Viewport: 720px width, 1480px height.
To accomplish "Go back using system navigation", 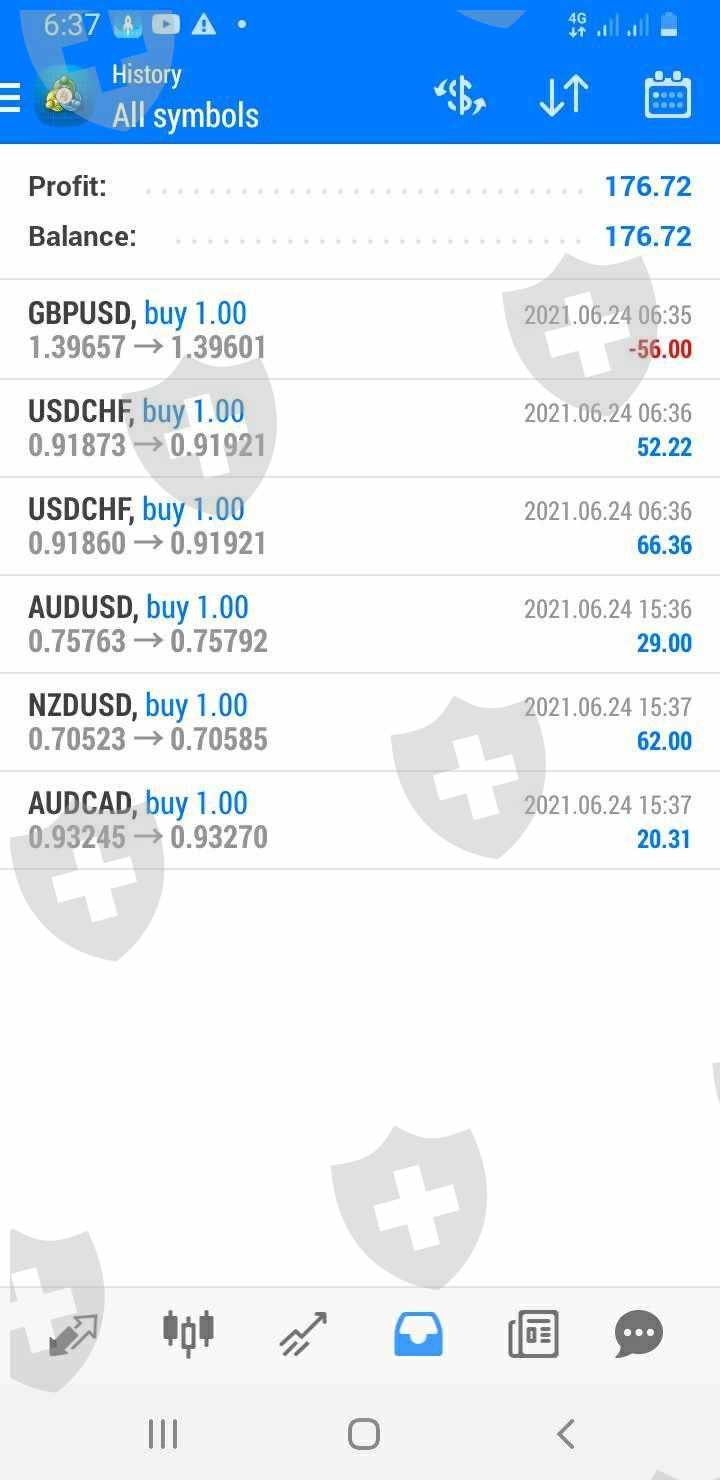I will 565,1434.
